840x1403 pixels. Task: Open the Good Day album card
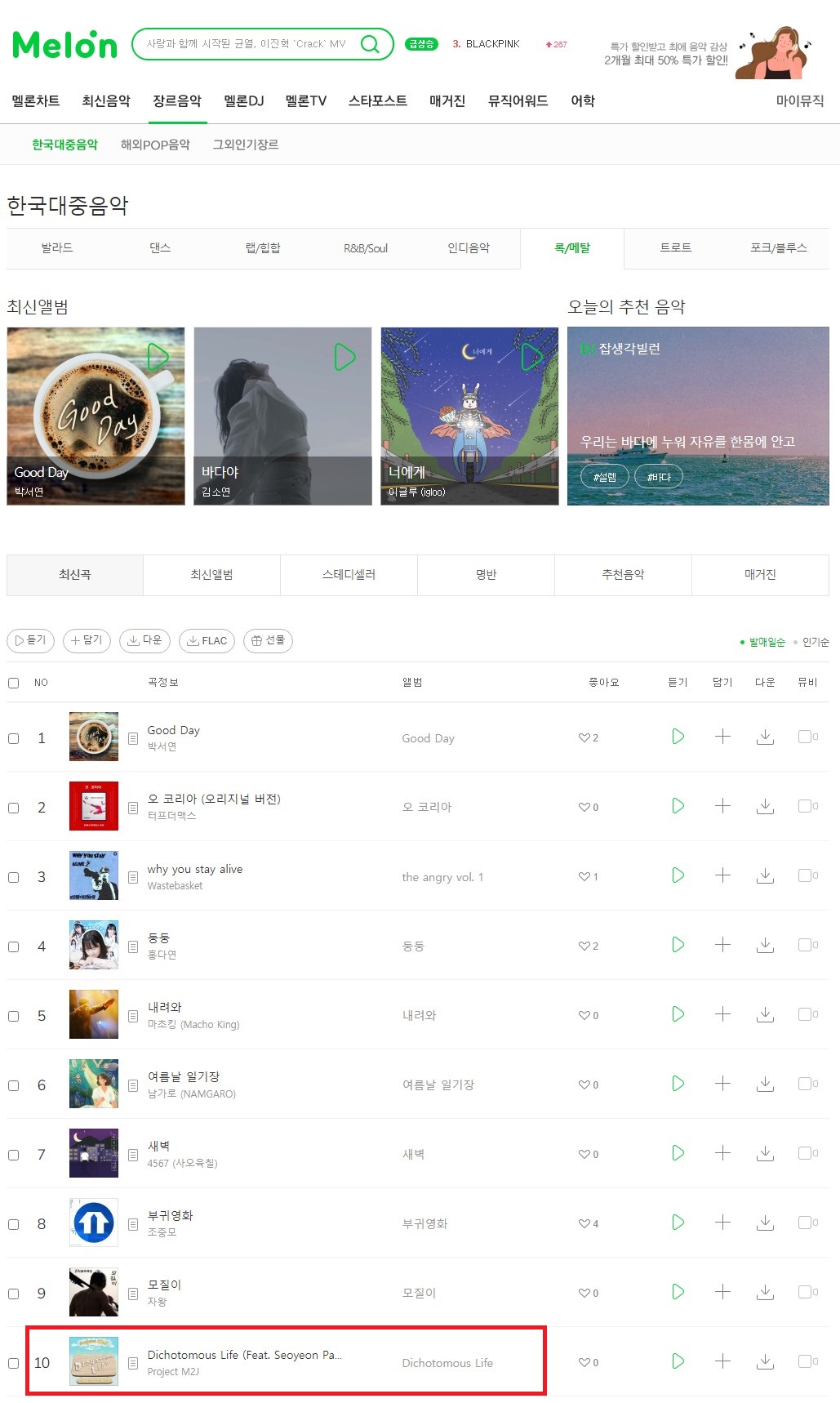96,416
